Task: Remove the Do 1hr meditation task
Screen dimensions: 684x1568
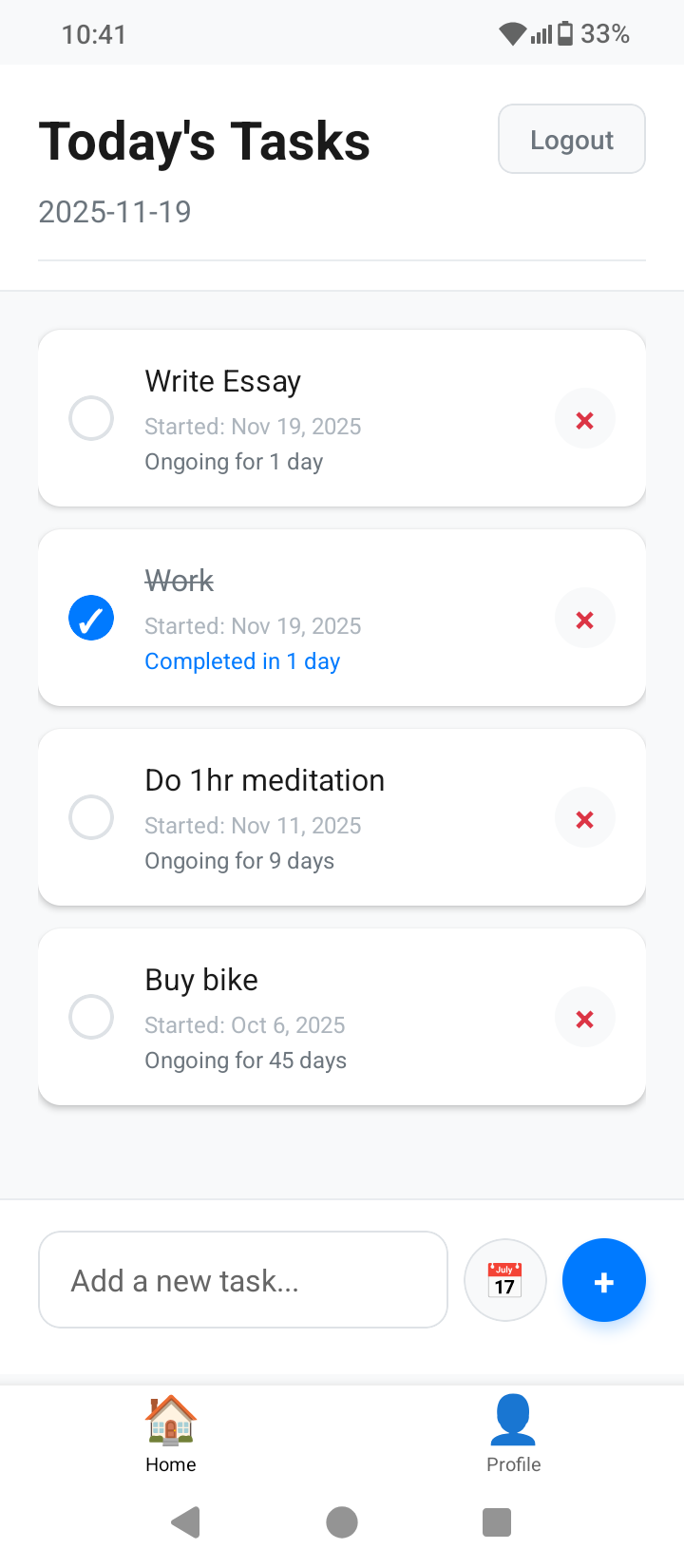Action: [584, 817]
